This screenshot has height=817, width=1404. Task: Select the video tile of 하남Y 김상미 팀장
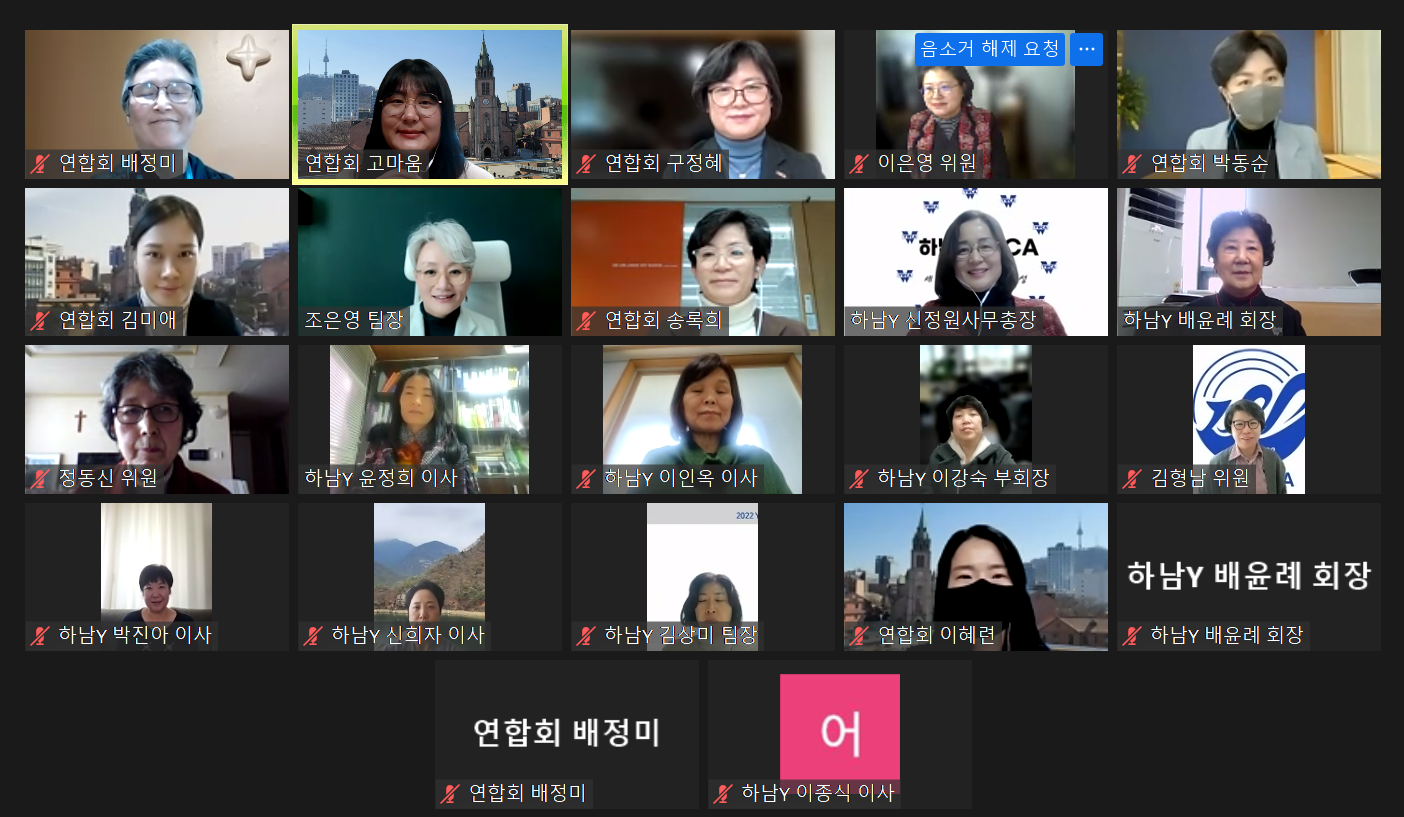tap(702, 576)
